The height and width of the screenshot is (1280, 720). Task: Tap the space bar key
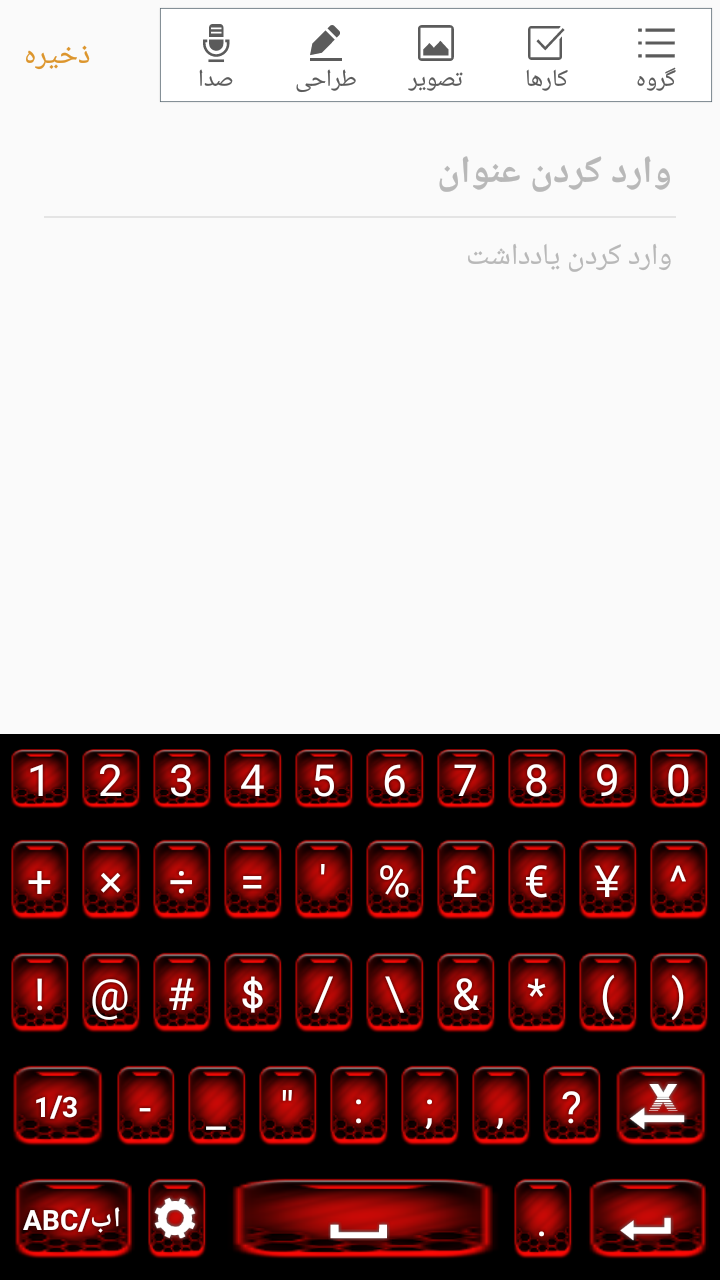click(361, 1218)
